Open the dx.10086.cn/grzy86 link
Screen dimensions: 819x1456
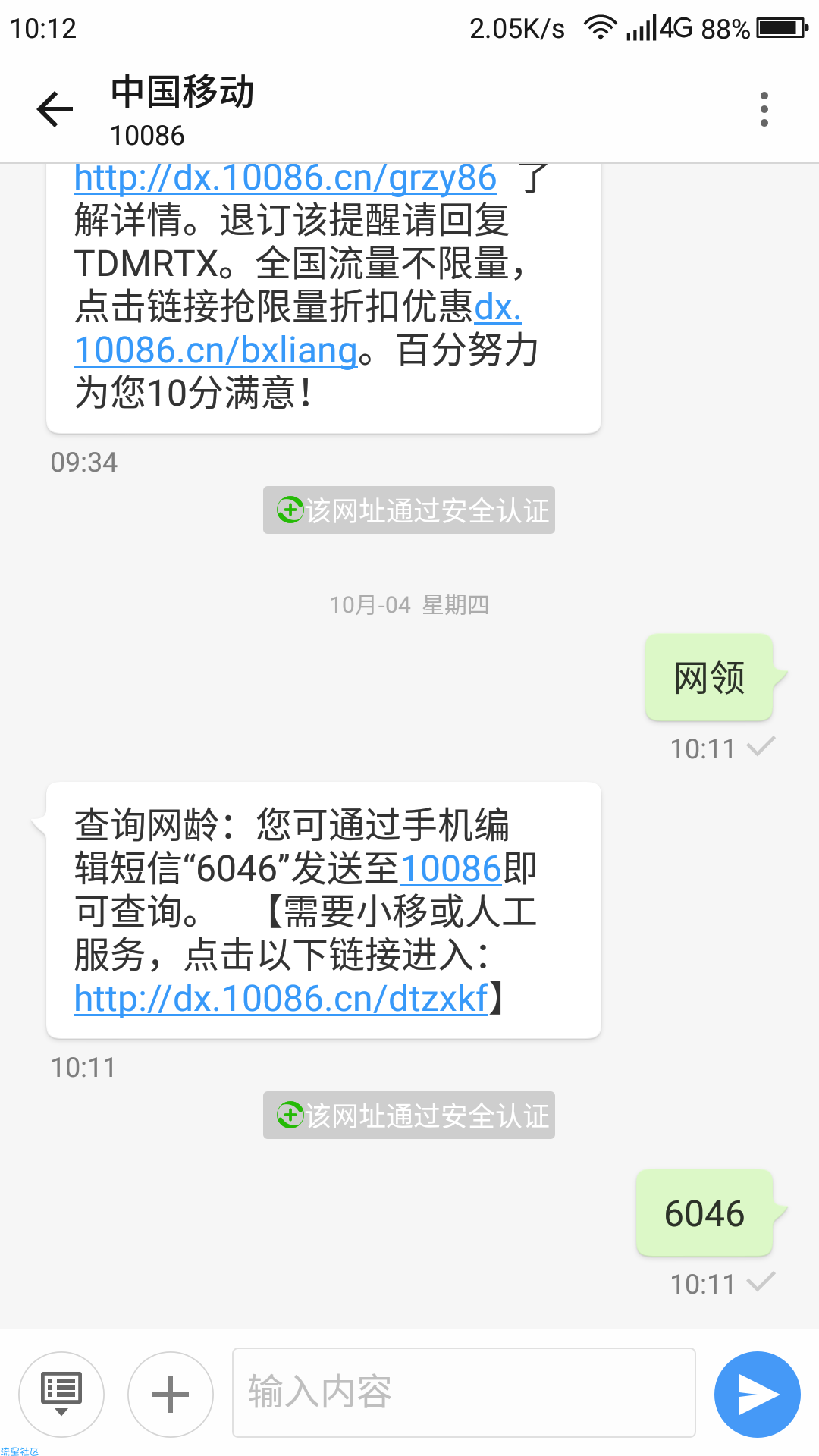[x=285, y=179]
